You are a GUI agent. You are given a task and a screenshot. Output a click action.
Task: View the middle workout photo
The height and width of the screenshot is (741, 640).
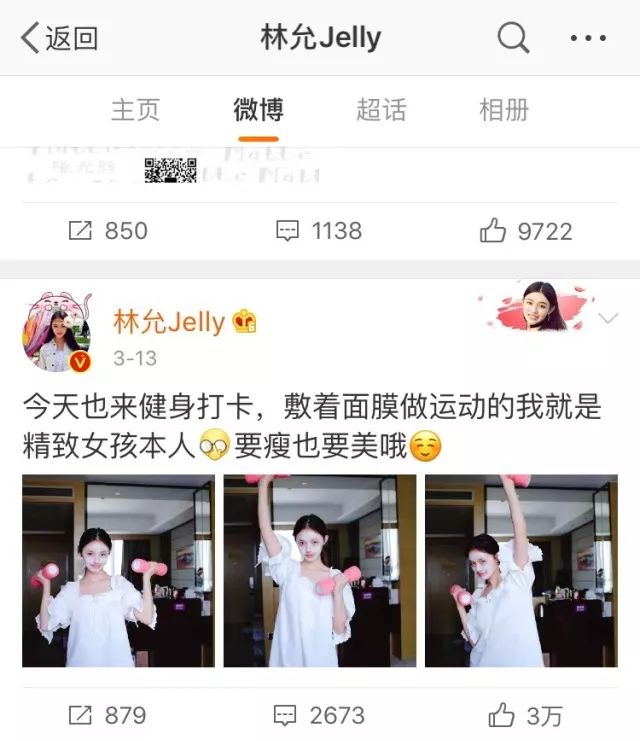point(320,570)
